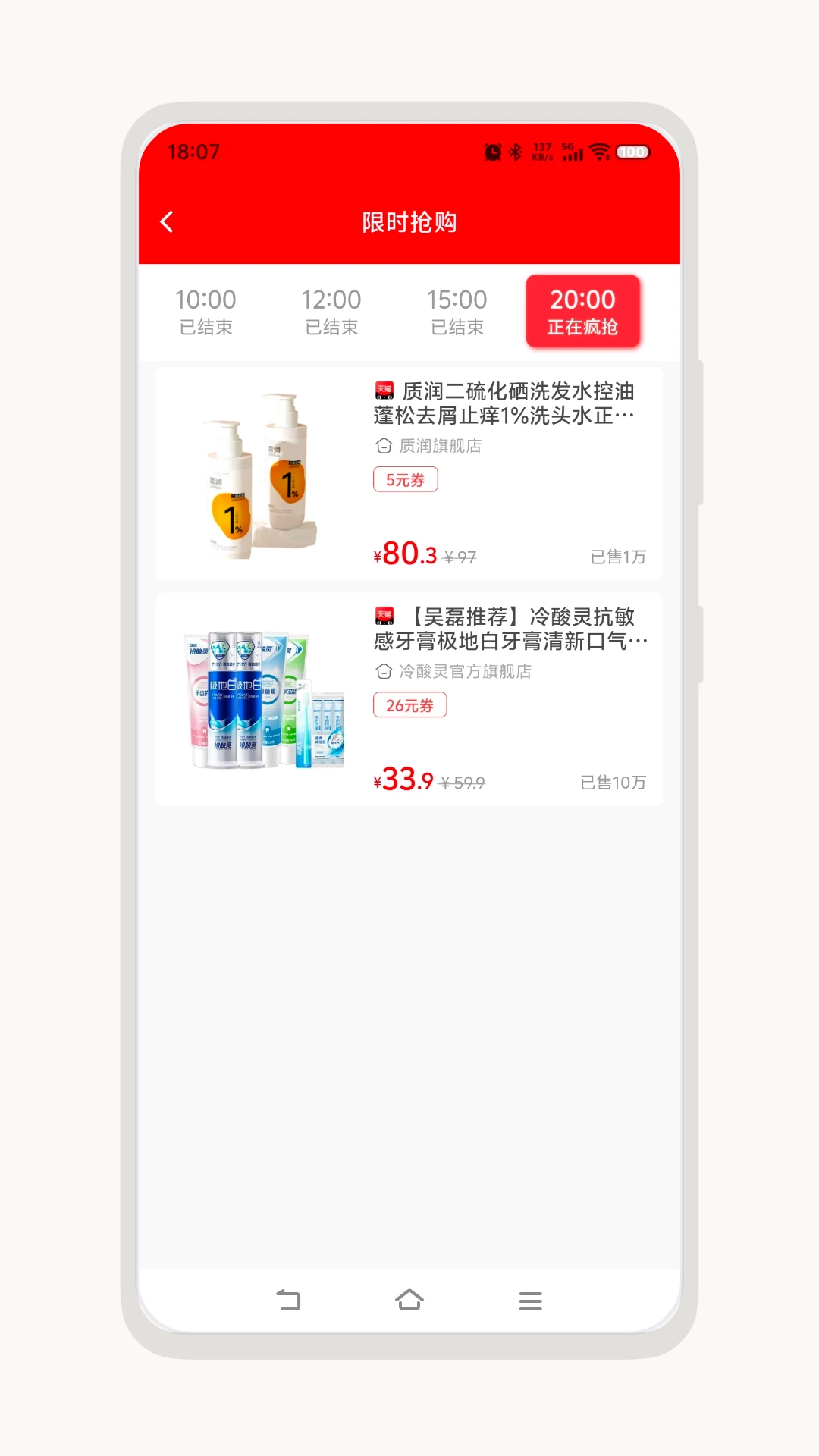Select the 12:00 已结束 time slot

tap(332, 311)
